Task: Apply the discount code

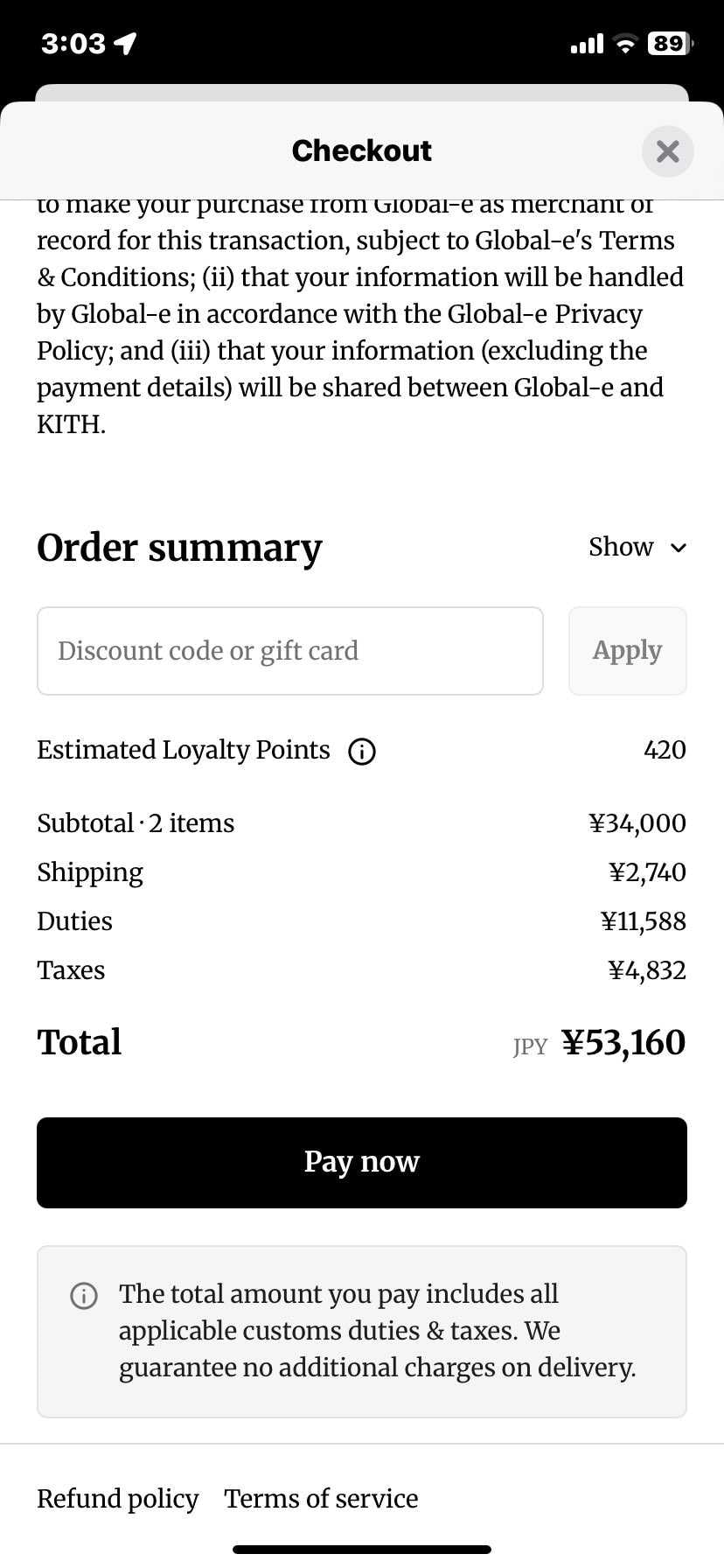Action: pyautogui.click(x=627, y=651)
